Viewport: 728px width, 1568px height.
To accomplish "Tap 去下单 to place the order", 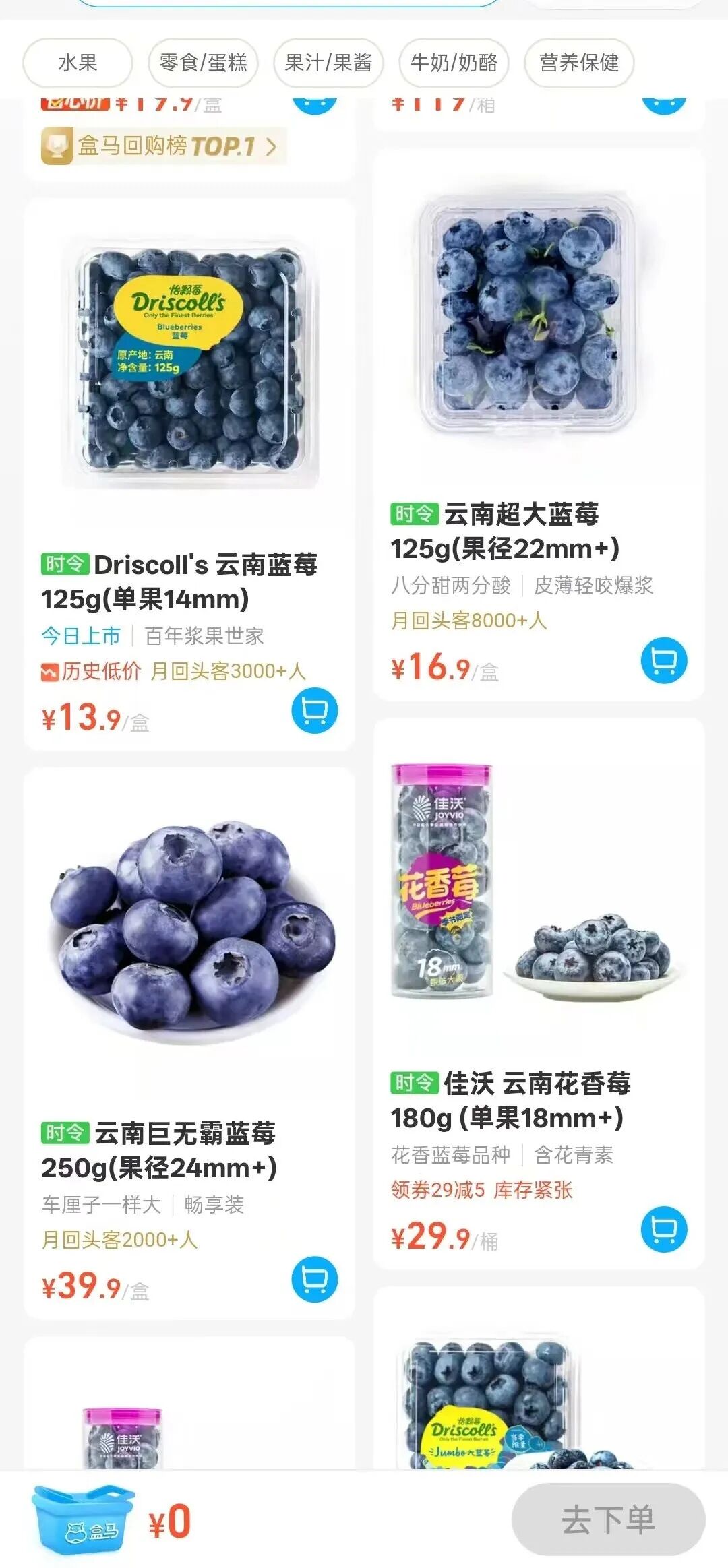I will (608, 1520).
